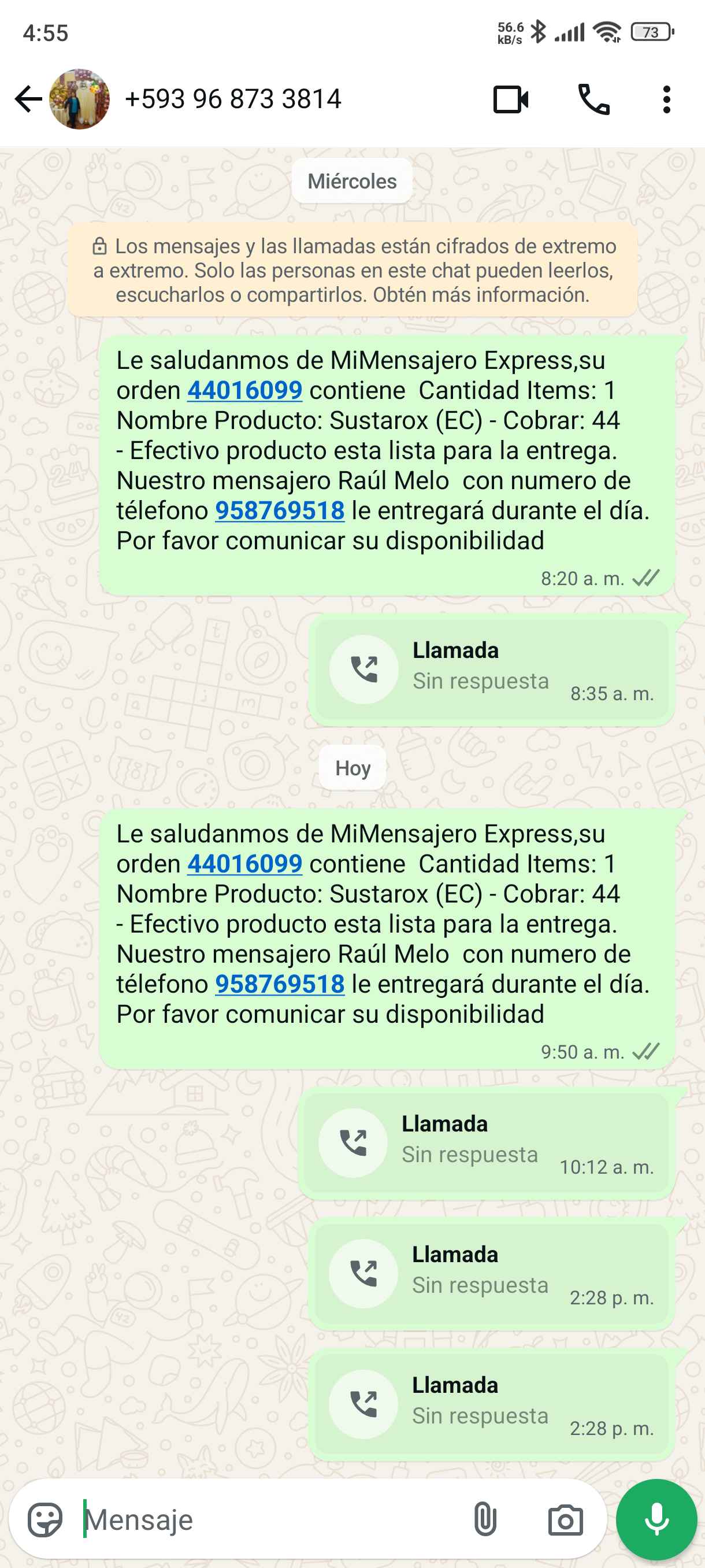Open "Obtén más información" encryption notice
Viewport: 705px width, 1568px height.
[x=481, y=295]
